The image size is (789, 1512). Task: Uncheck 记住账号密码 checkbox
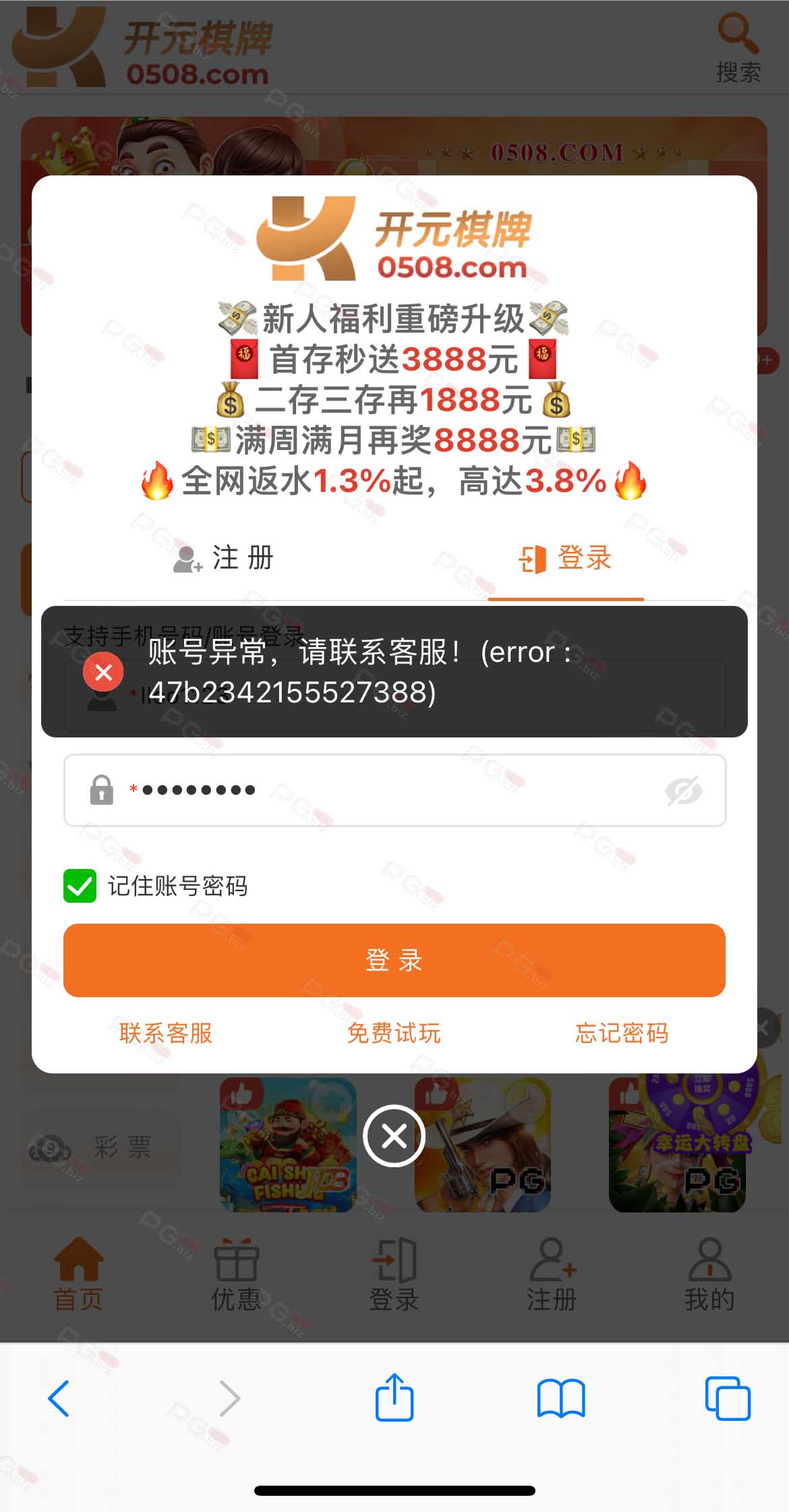click(x=80, y=886)
